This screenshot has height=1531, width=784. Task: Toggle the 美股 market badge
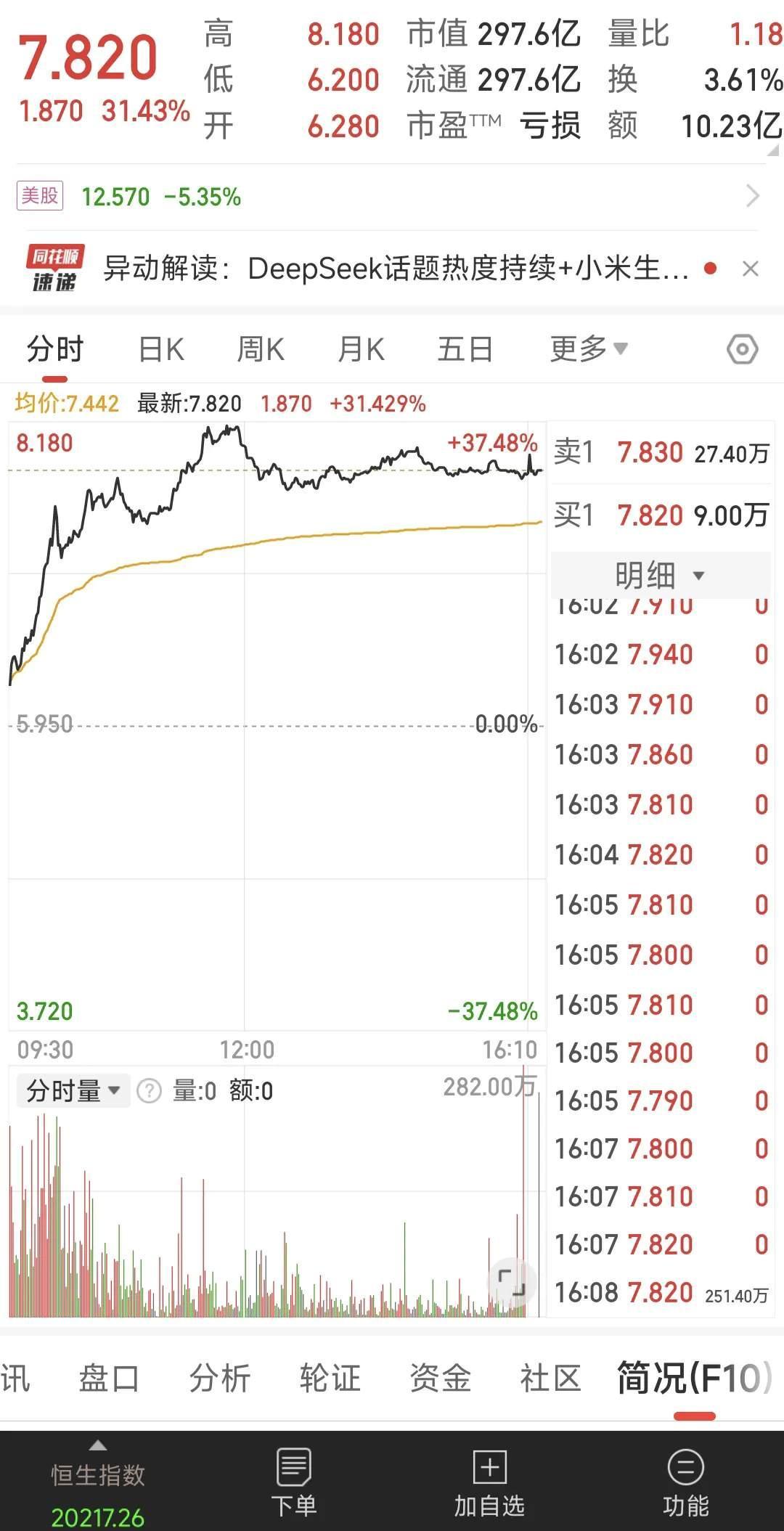(x=39, y=196)
